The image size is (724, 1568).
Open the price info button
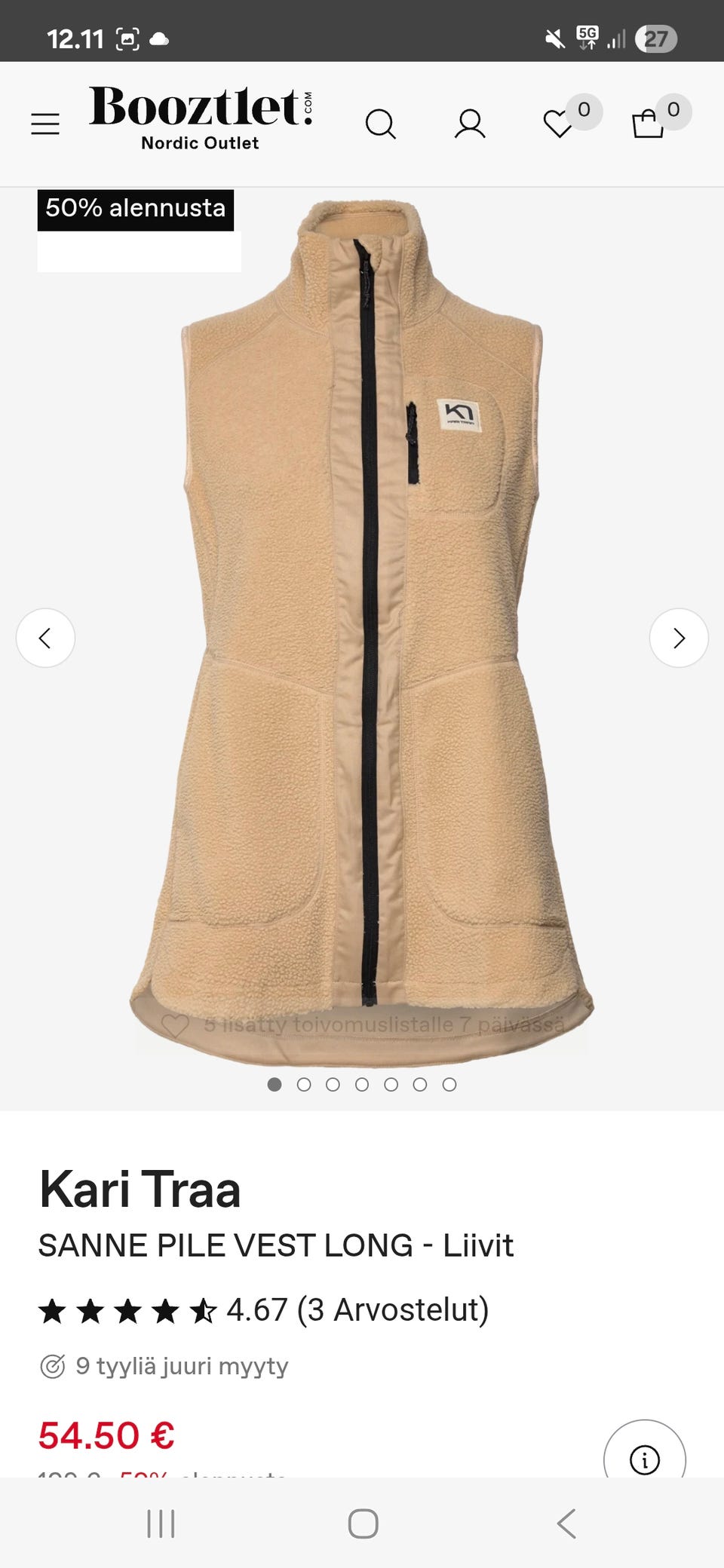[644, 1459]
